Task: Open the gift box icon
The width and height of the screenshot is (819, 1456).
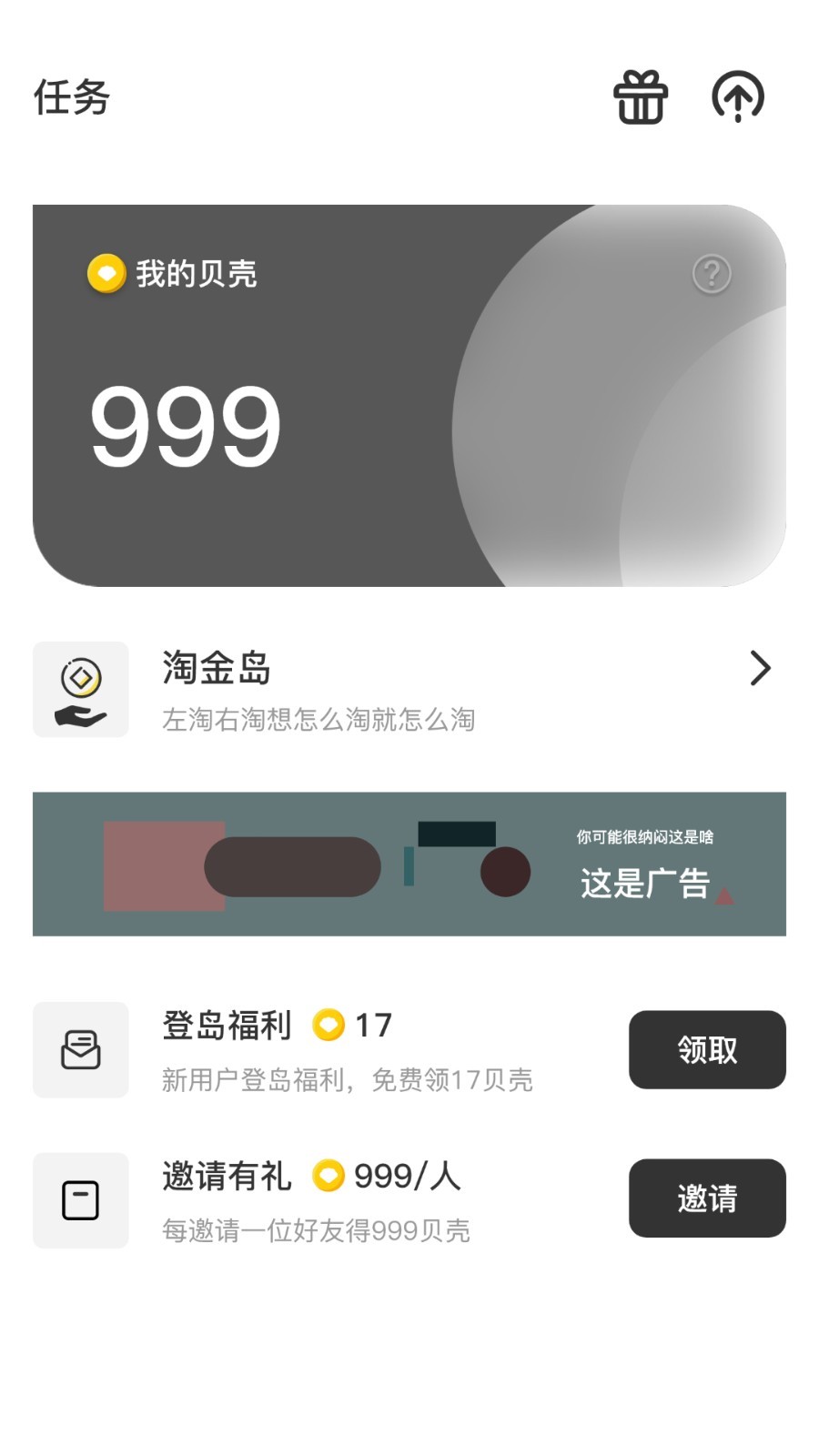Action: (x=641, y=97)
